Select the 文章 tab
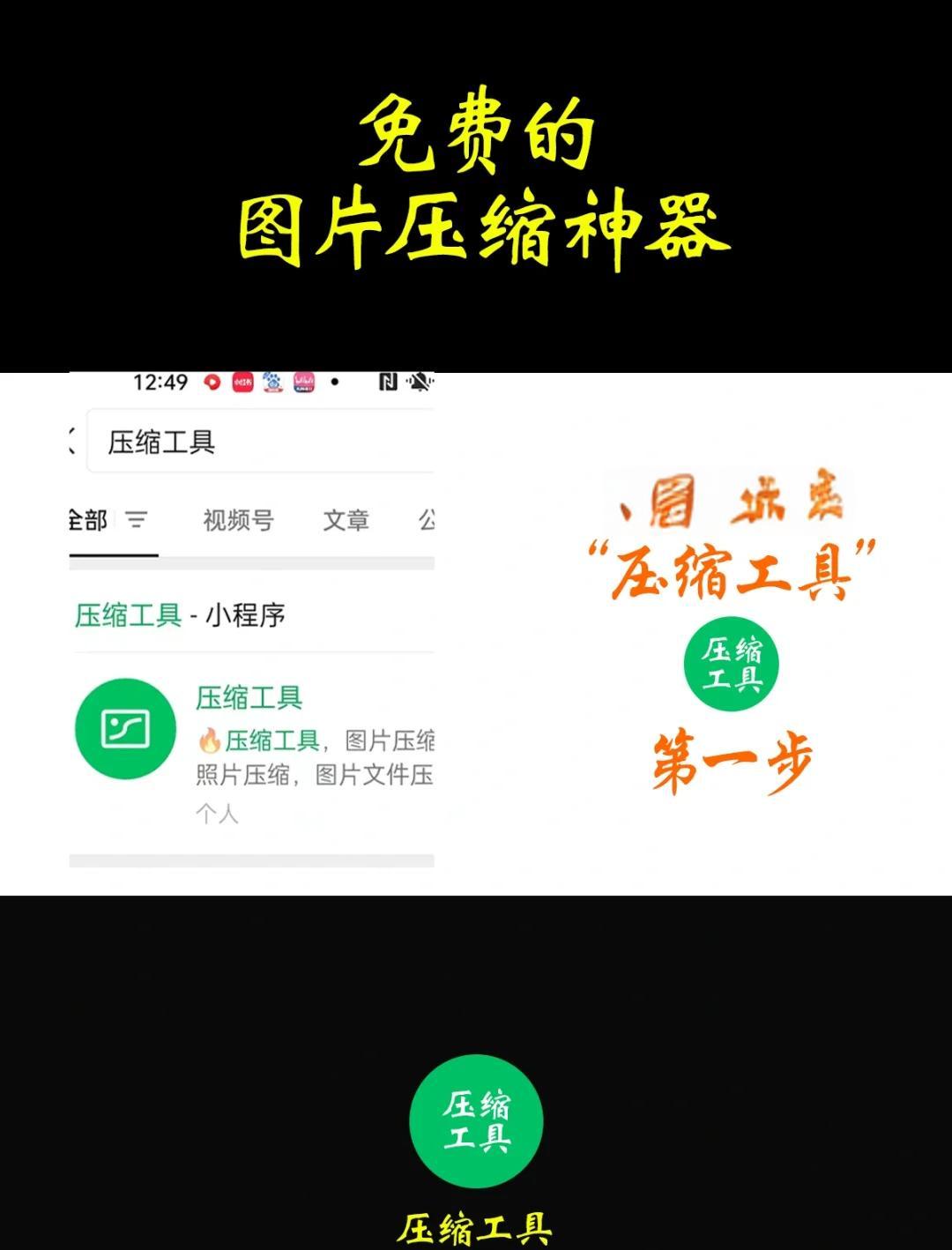 pos(346,520)
